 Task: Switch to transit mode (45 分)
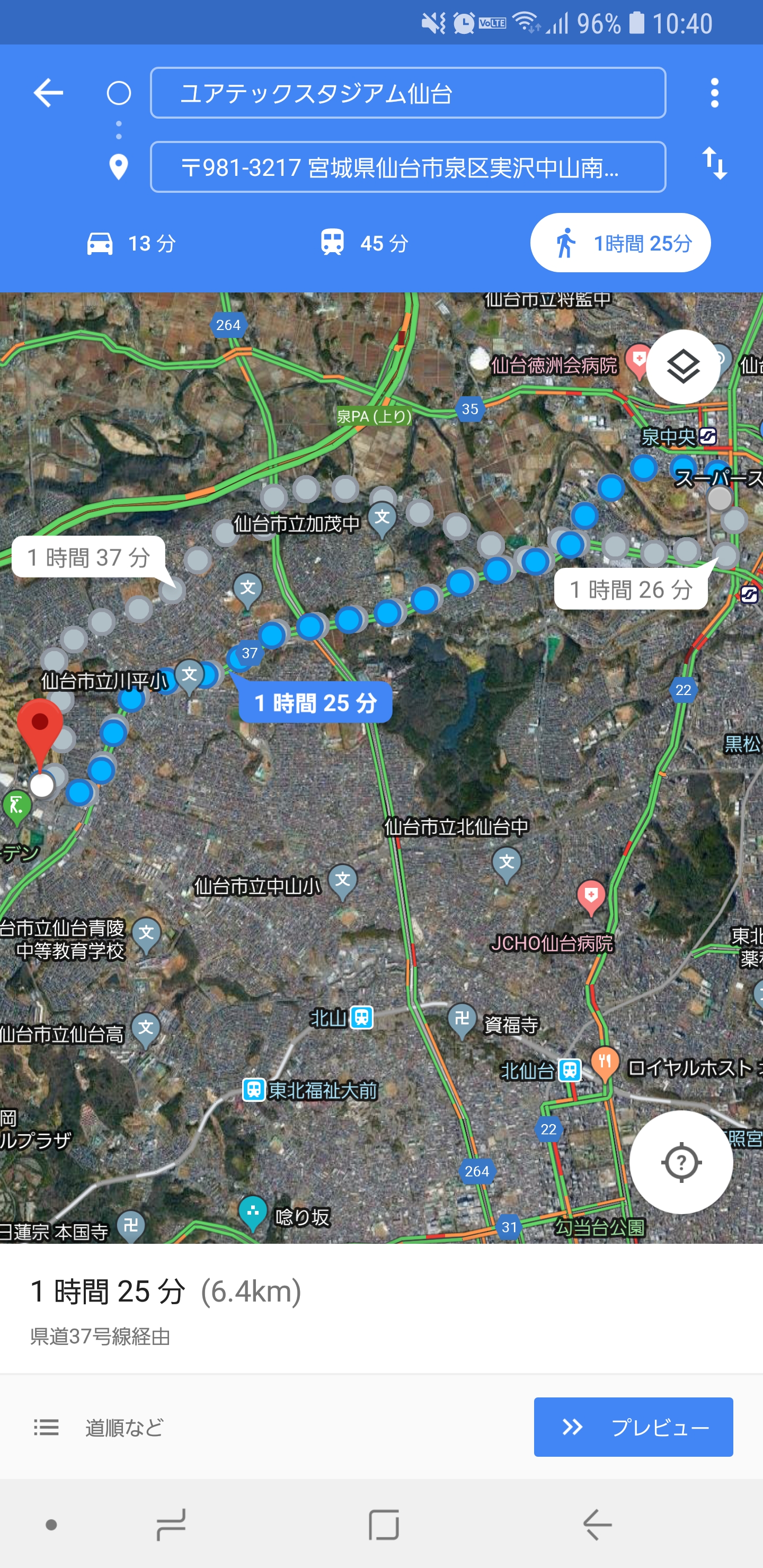tap(364, 243)
